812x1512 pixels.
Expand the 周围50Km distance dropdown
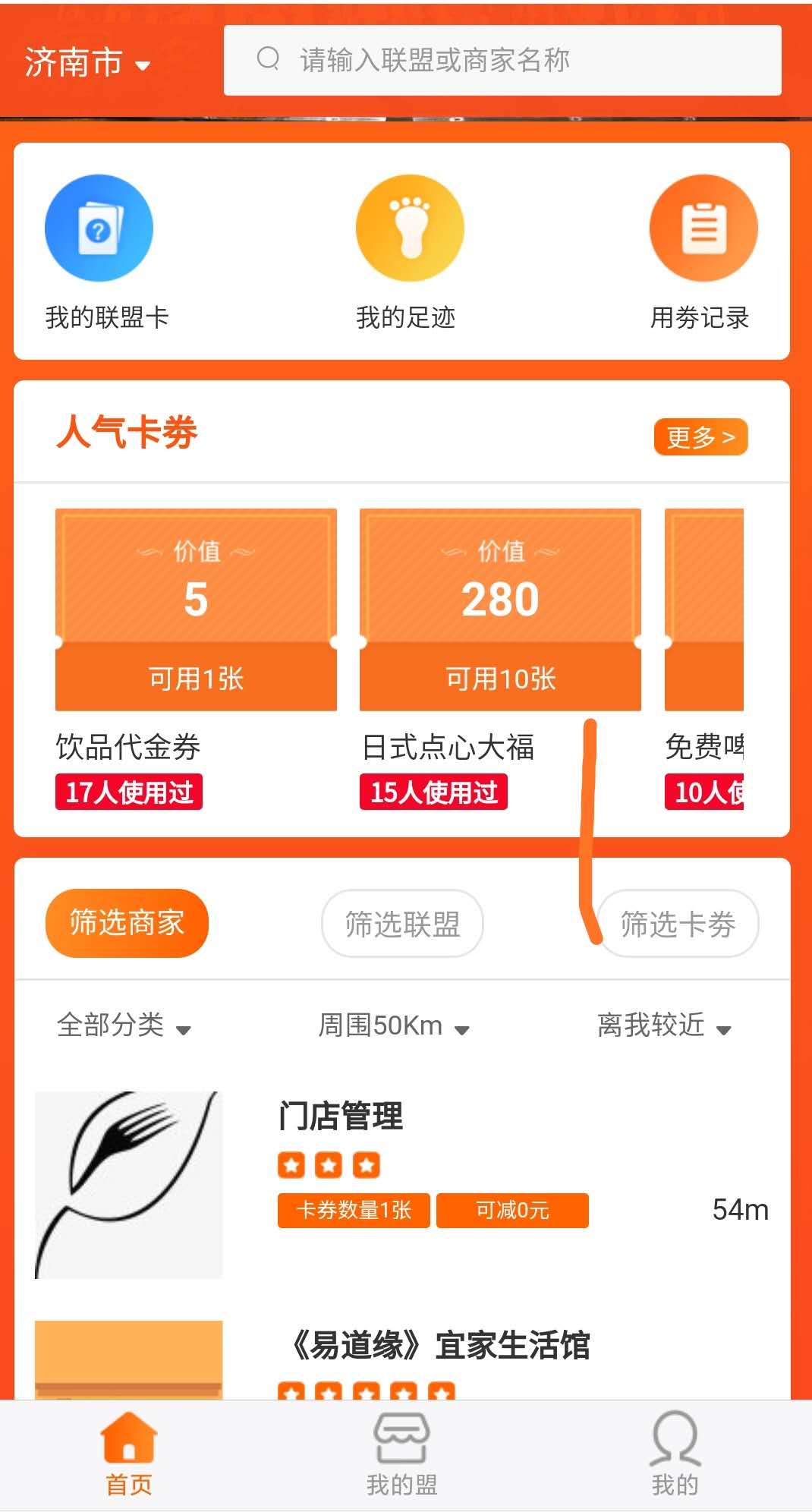(393, 1026)
